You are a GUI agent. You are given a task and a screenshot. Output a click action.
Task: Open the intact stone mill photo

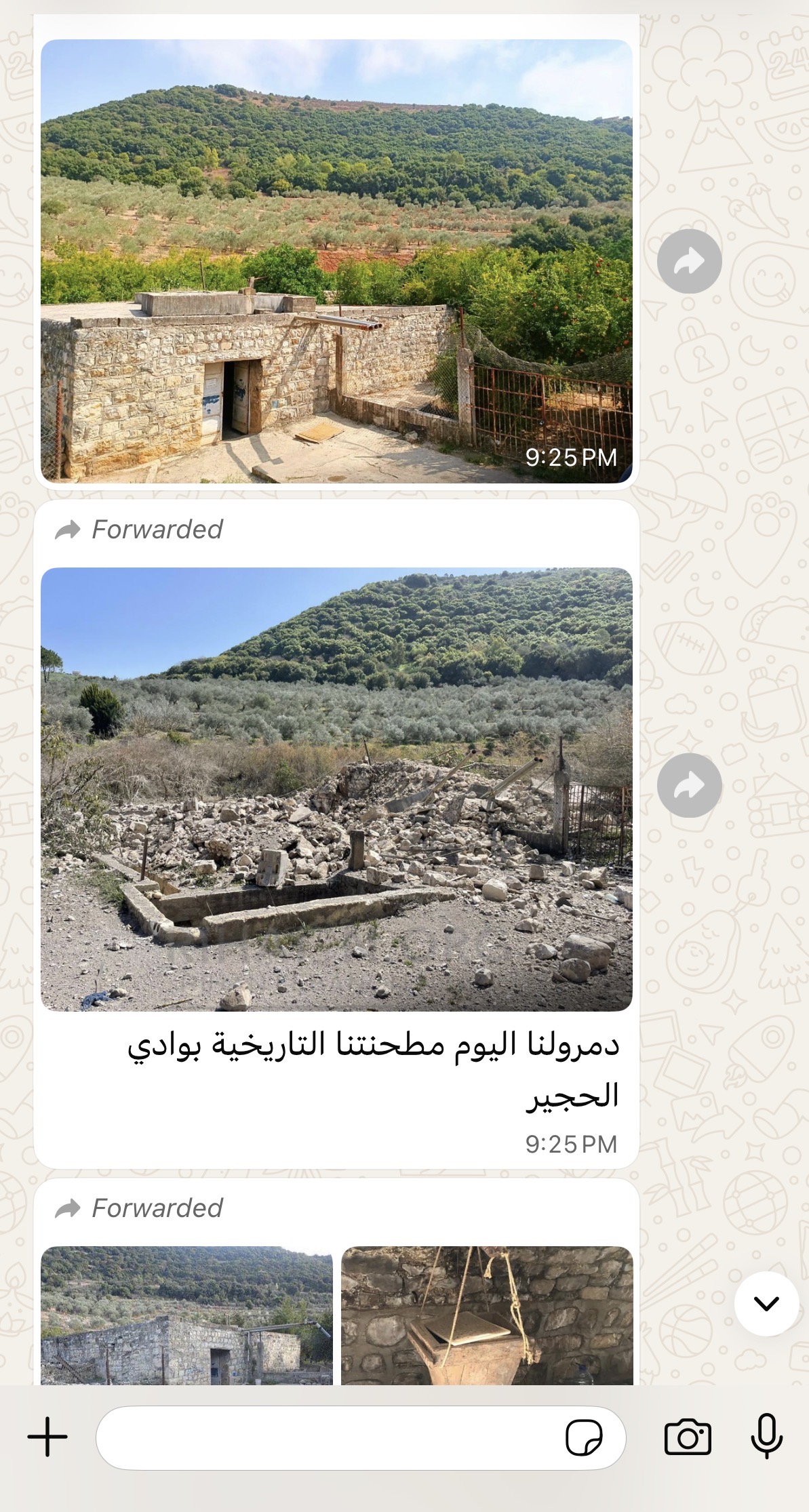pos(336,261)
